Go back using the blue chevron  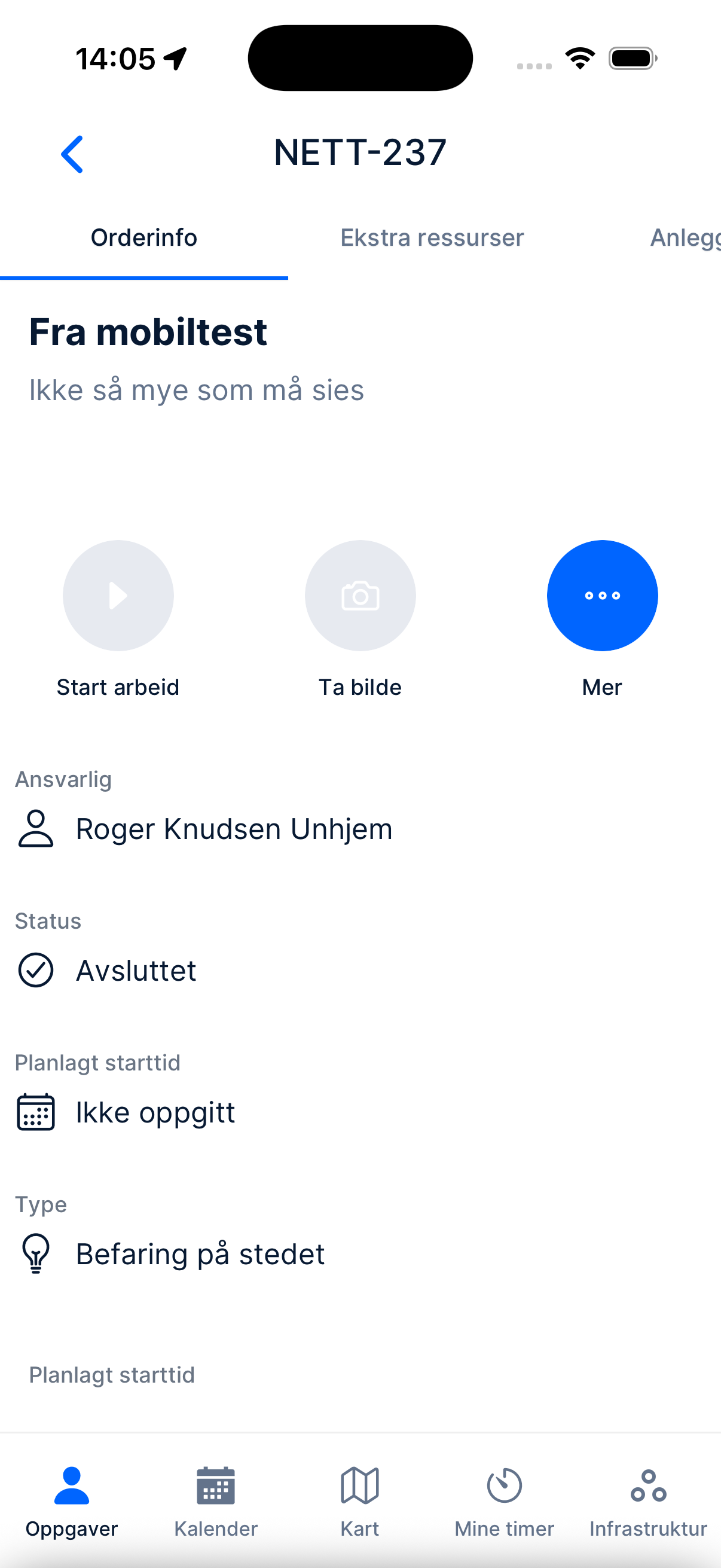[71, 154]
